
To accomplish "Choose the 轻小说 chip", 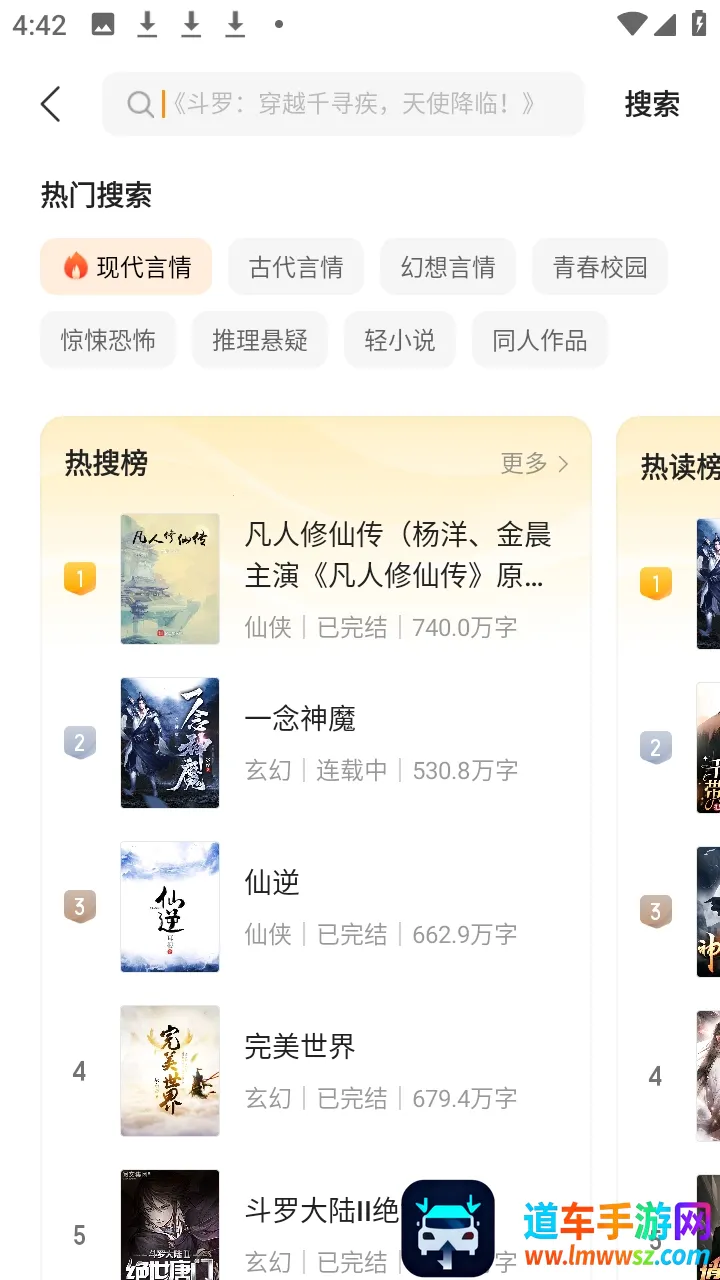I will [400, 340].
